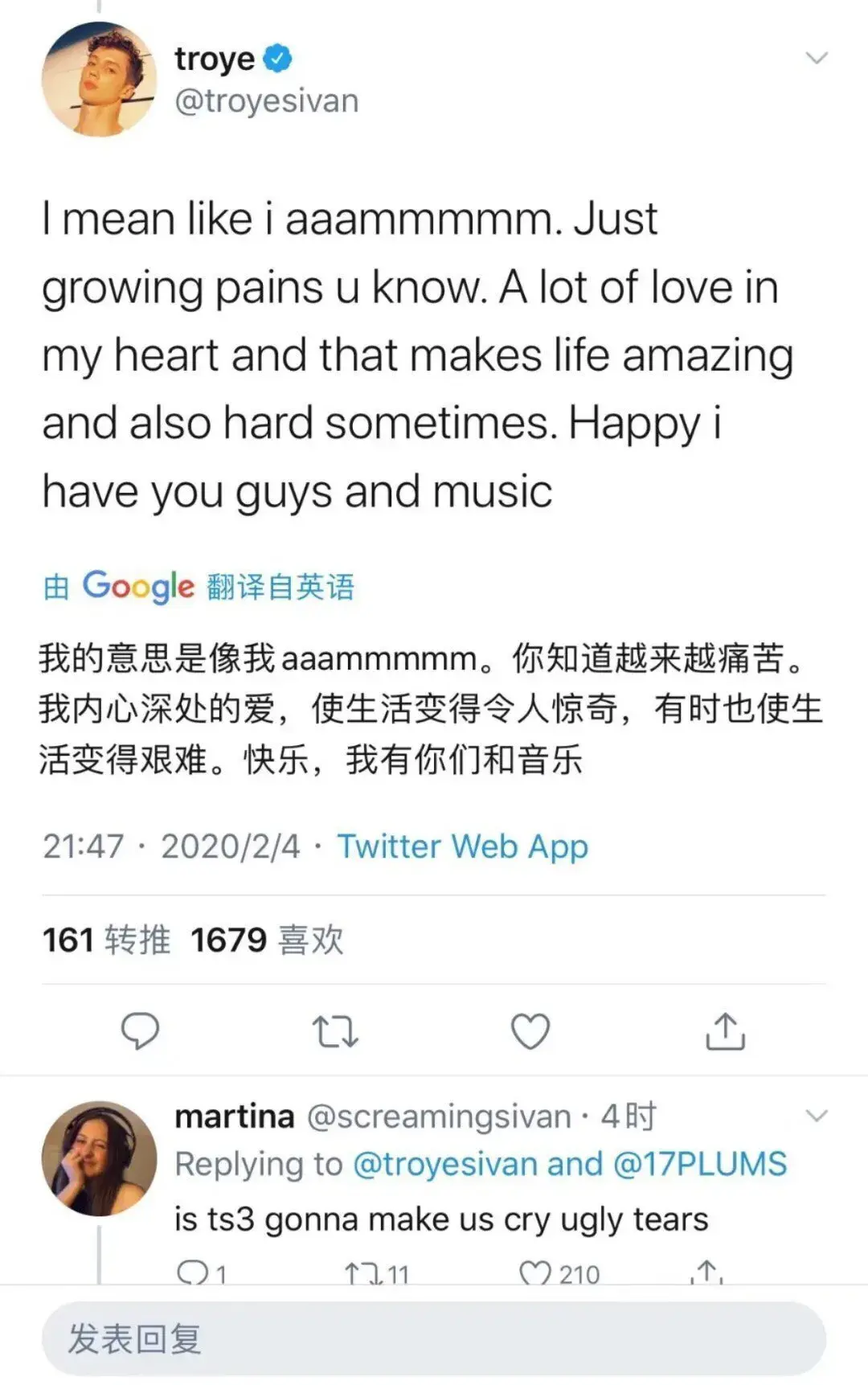The height and width of the screenshot is (1385, 868).
Task: View the 161 retweets list
Action: (x=106, y=940)
